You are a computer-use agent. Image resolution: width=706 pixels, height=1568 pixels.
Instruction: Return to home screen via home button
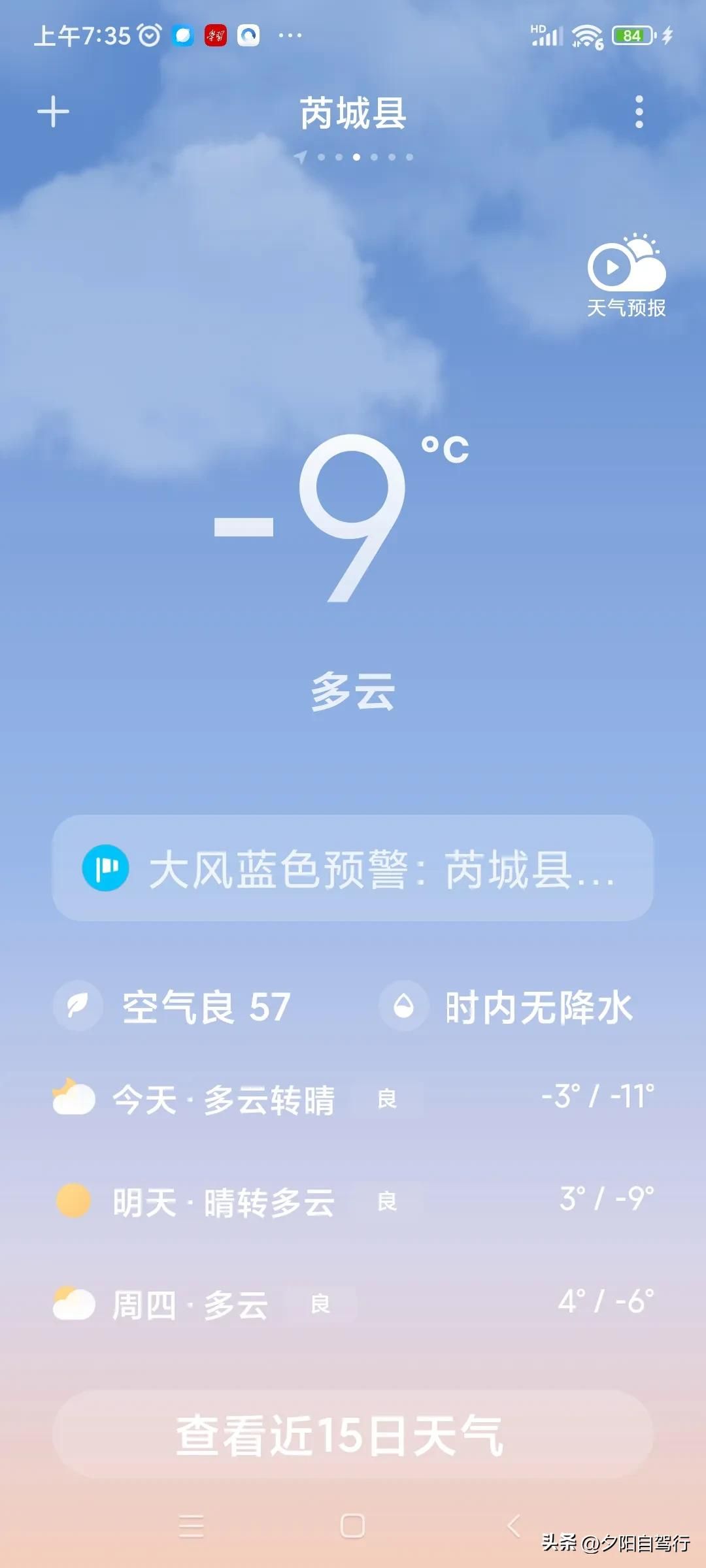pyautogui.click(x=352, y=1526)
